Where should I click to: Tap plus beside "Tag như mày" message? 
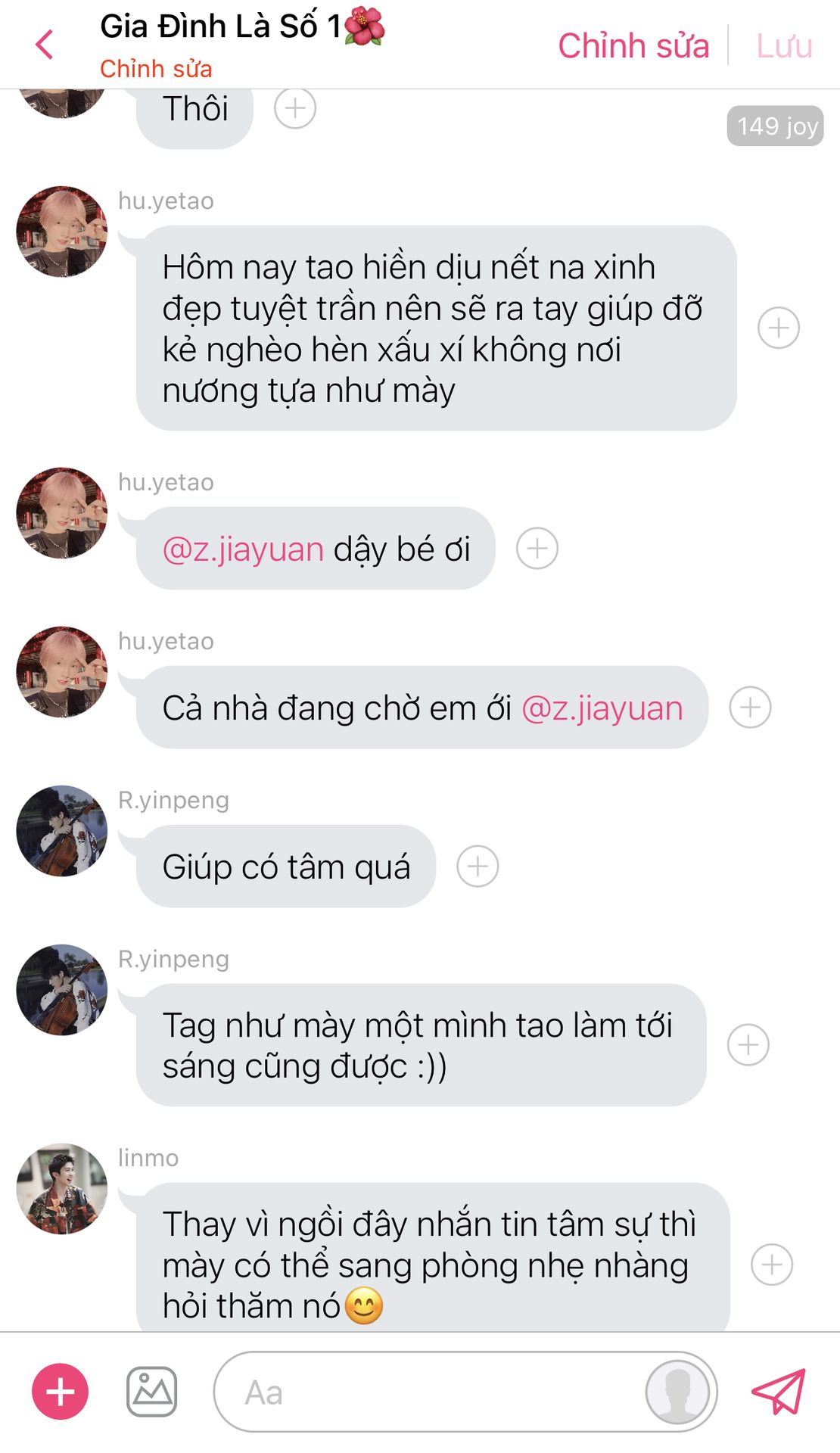(748, 1044)
